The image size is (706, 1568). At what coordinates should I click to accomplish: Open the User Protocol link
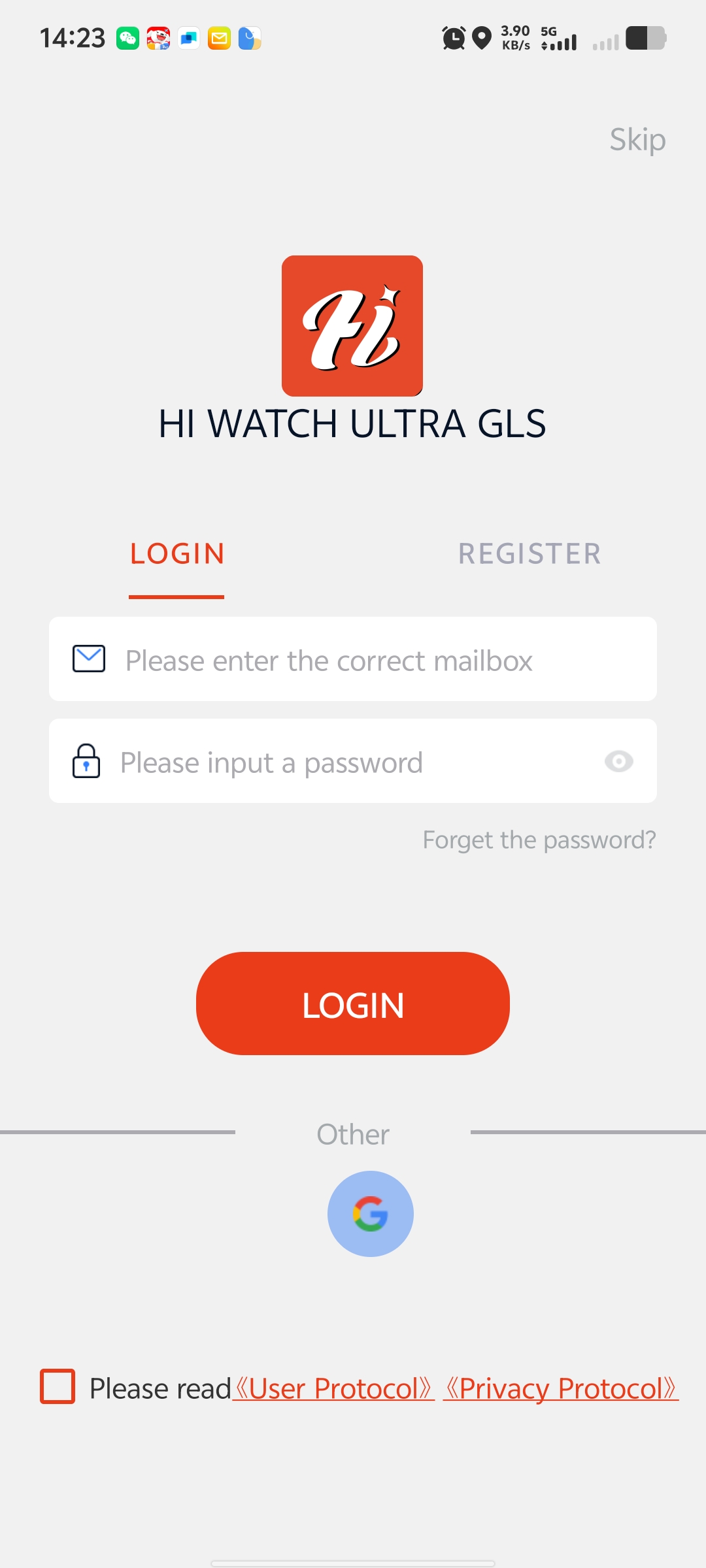pyautogui.click(x=333, y=1388)
